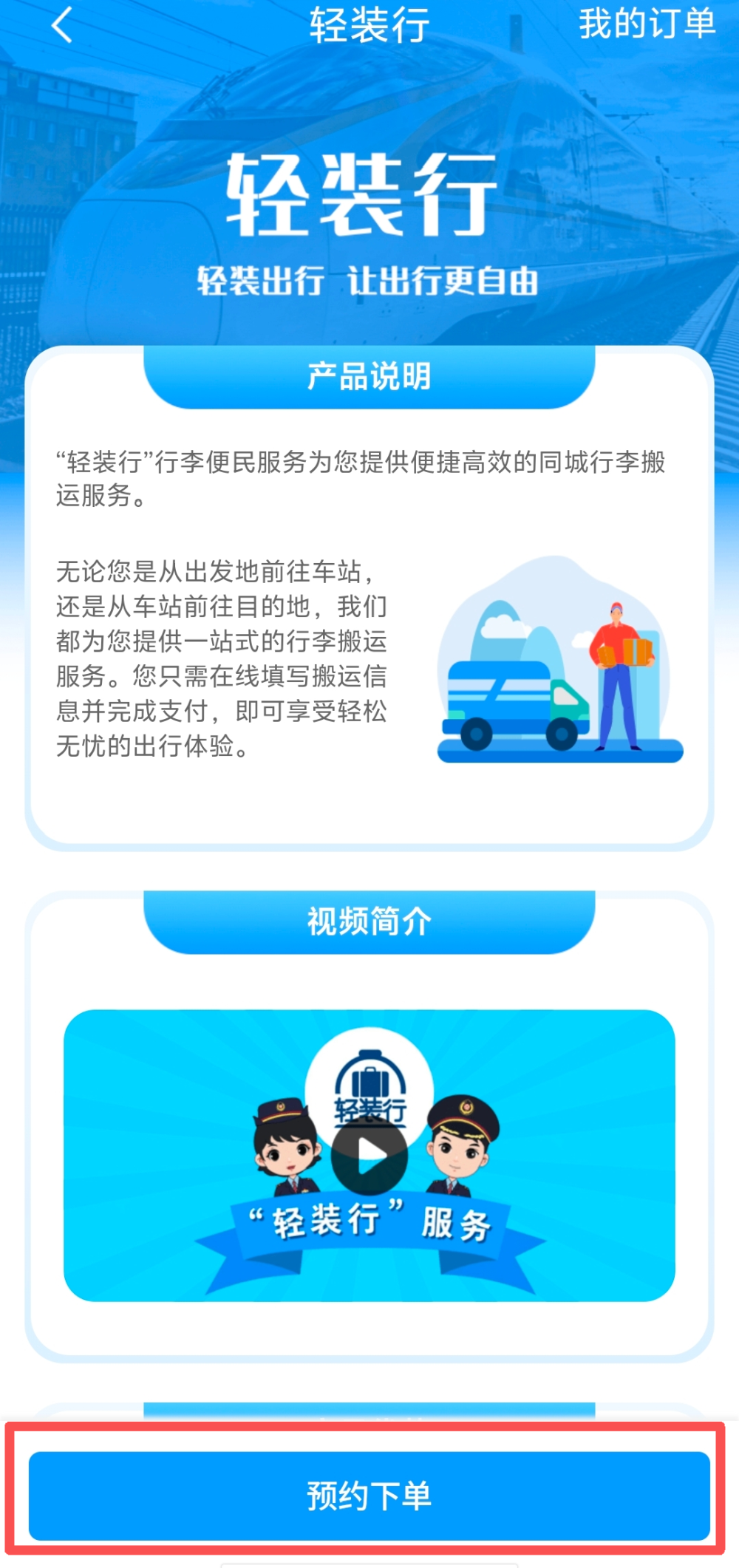Tap the back arrow to exit 轻装行 page
739x1568 pixels.
click(x=59, y=27)
